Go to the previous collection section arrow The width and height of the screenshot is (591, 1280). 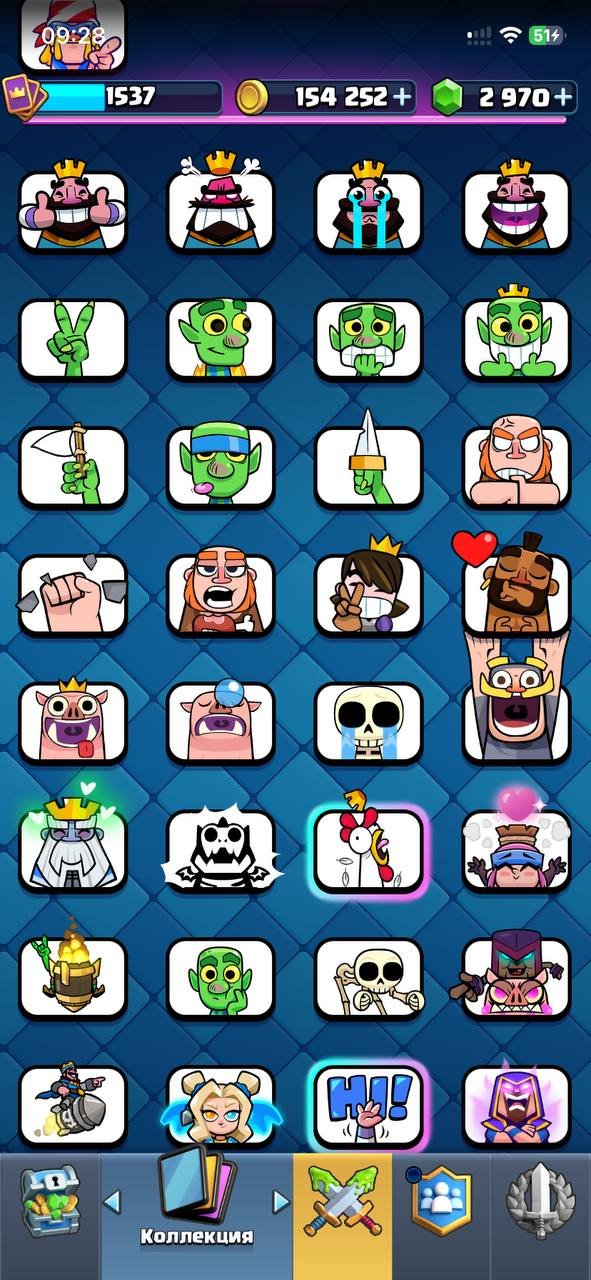[x=113, y=1200]
